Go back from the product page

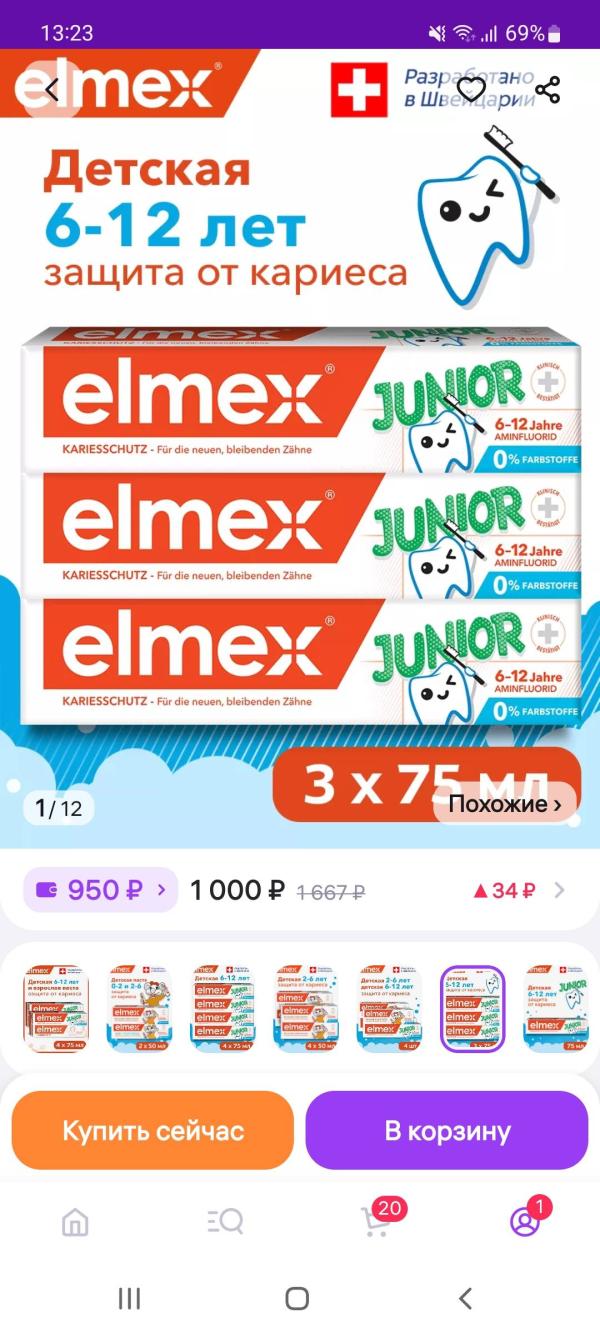[52, 90]
